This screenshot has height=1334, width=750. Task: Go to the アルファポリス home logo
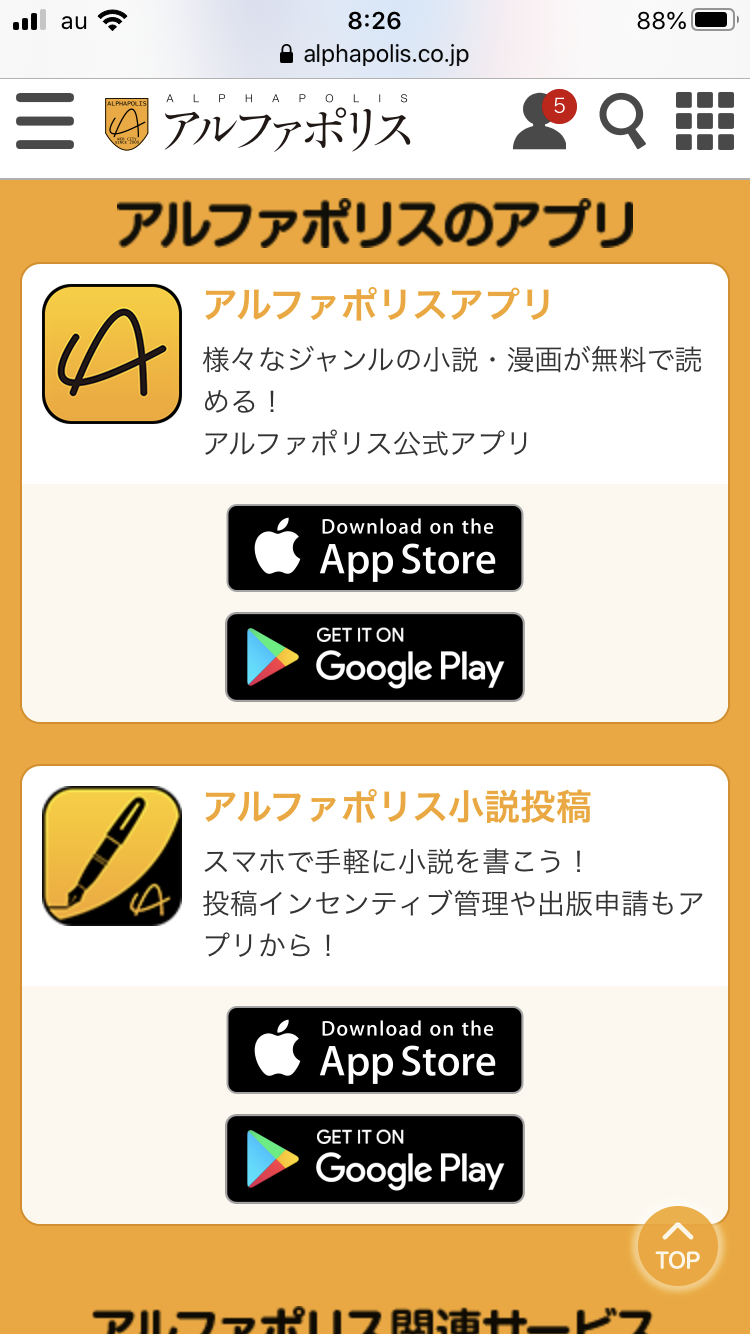258,124
